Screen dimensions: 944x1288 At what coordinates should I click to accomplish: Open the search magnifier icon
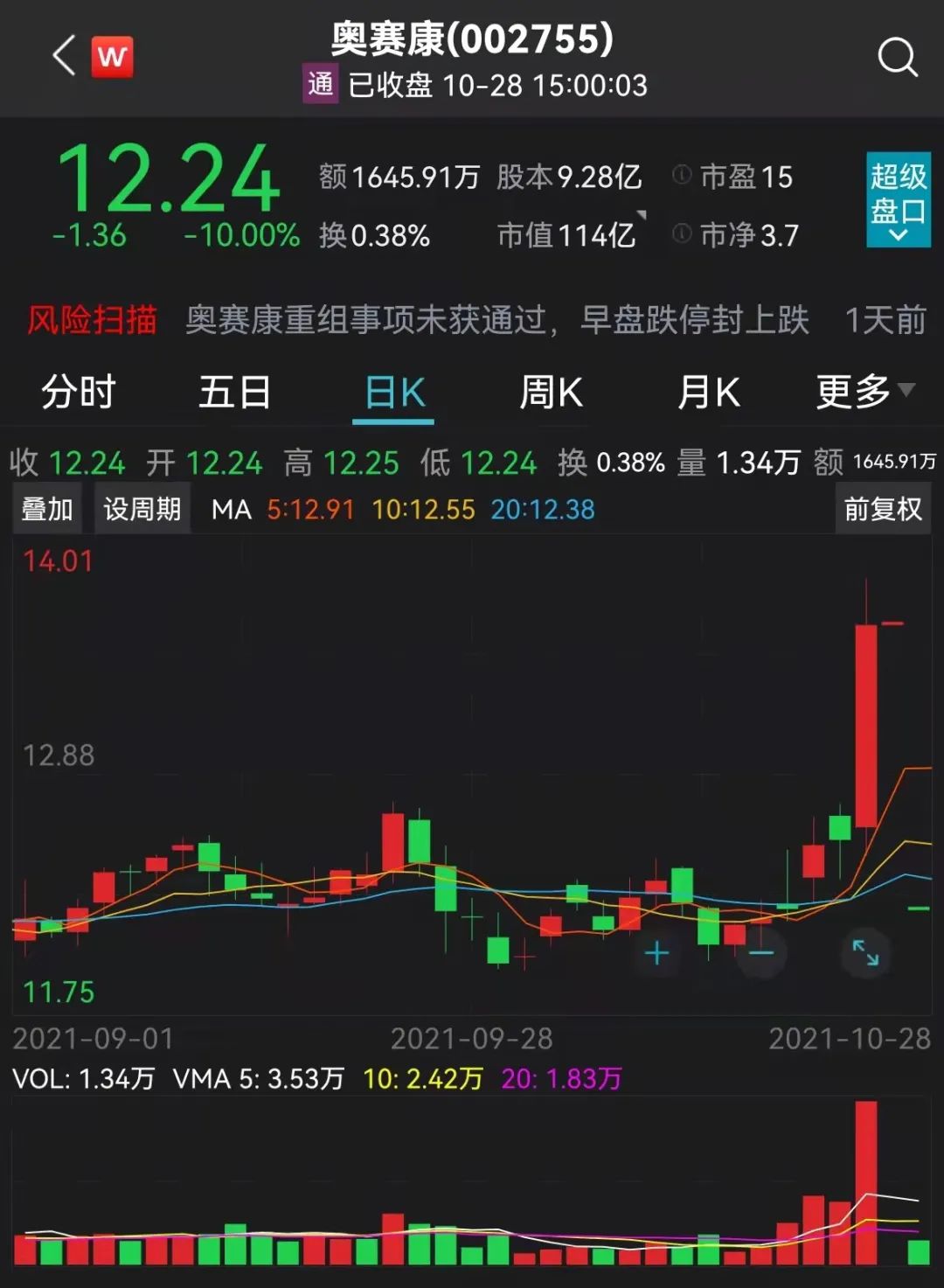[897, 58]
